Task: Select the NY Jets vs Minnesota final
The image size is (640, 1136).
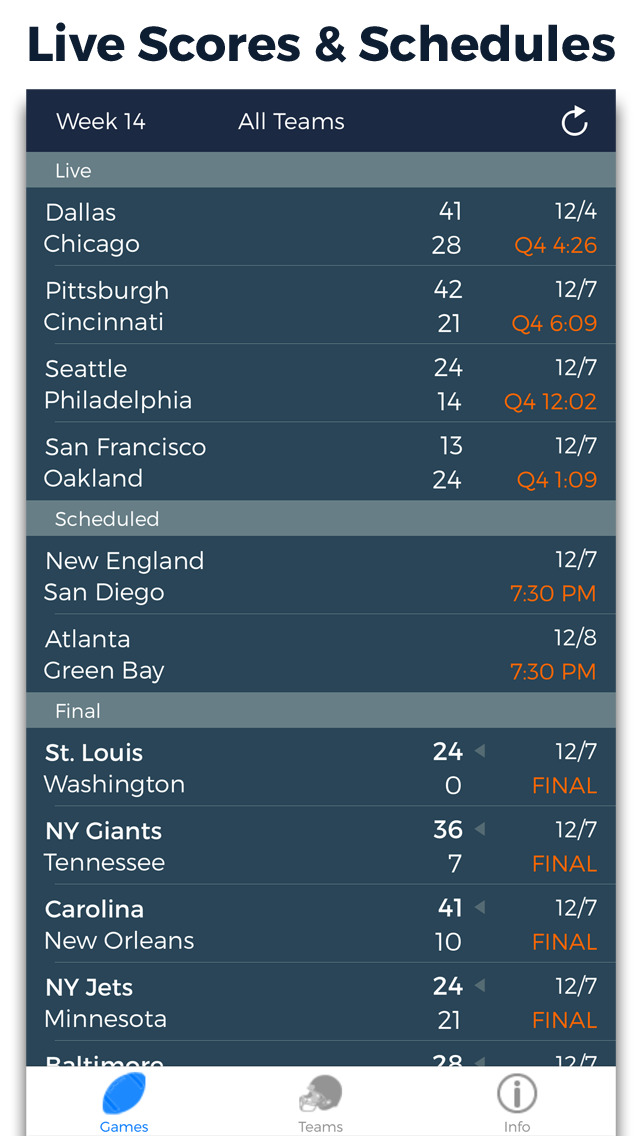Action: 320,1002
